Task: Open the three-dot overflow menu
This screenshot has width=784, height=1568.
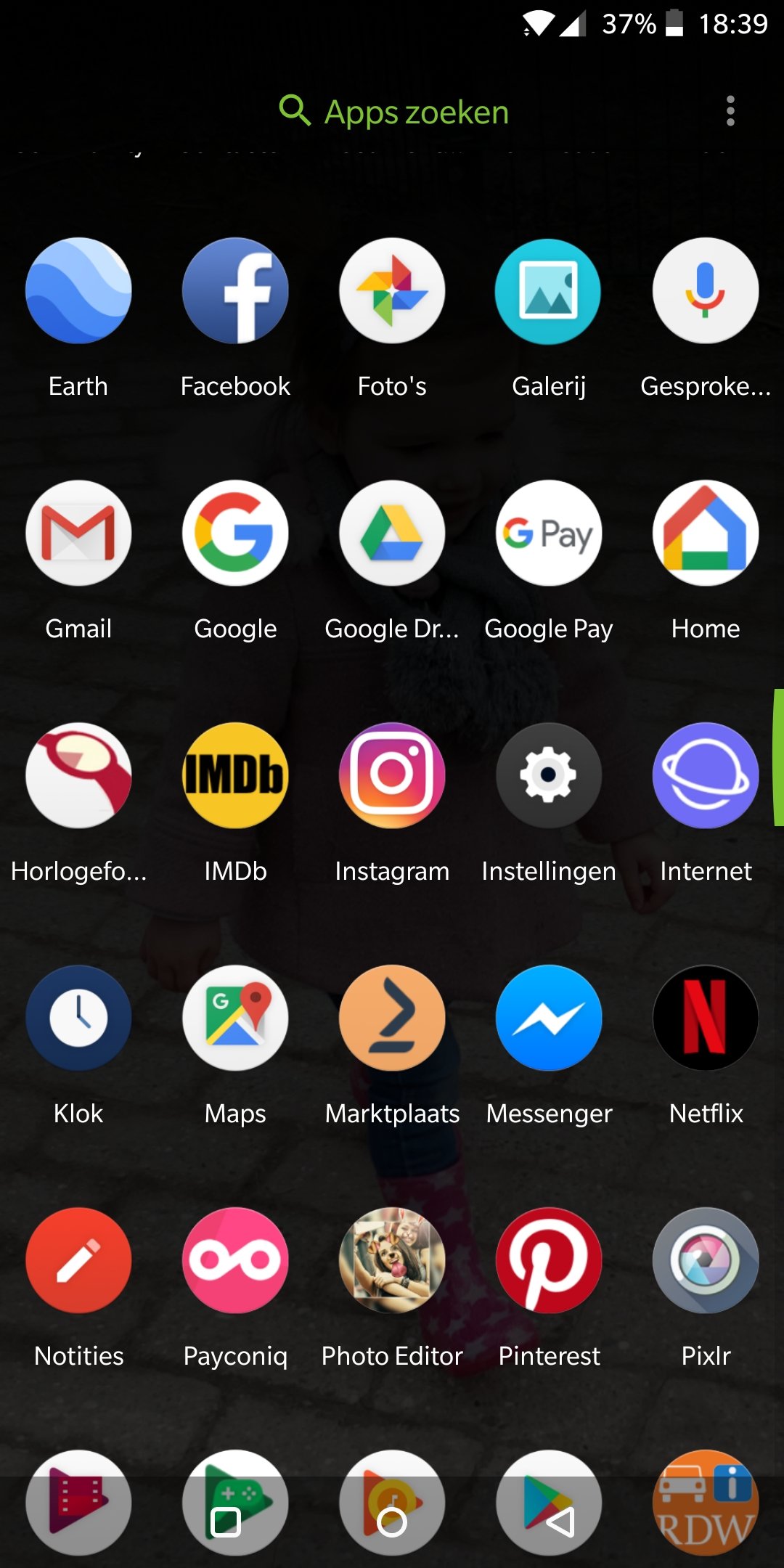Action: [730, 111]
